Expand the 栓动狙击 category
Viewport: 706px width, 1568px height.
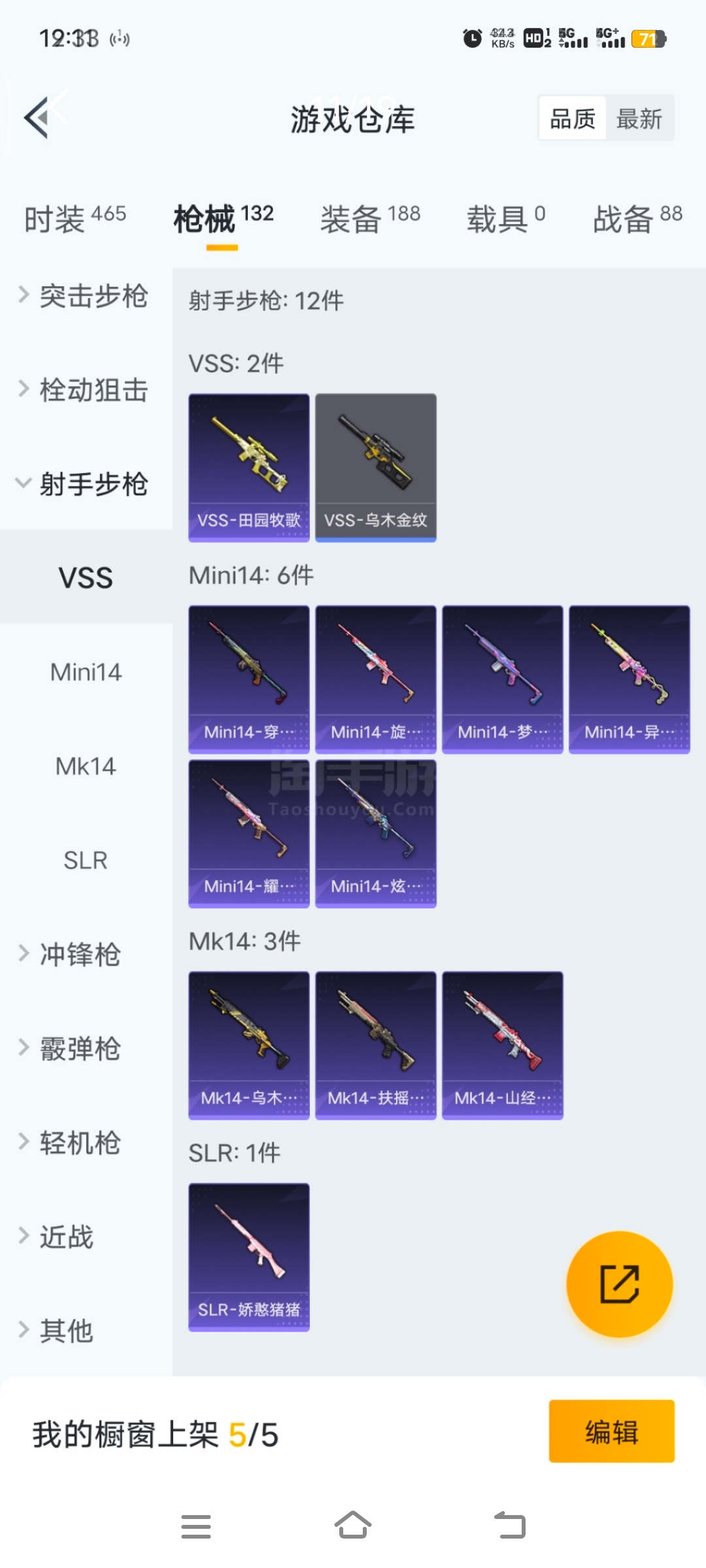(86, 390)
